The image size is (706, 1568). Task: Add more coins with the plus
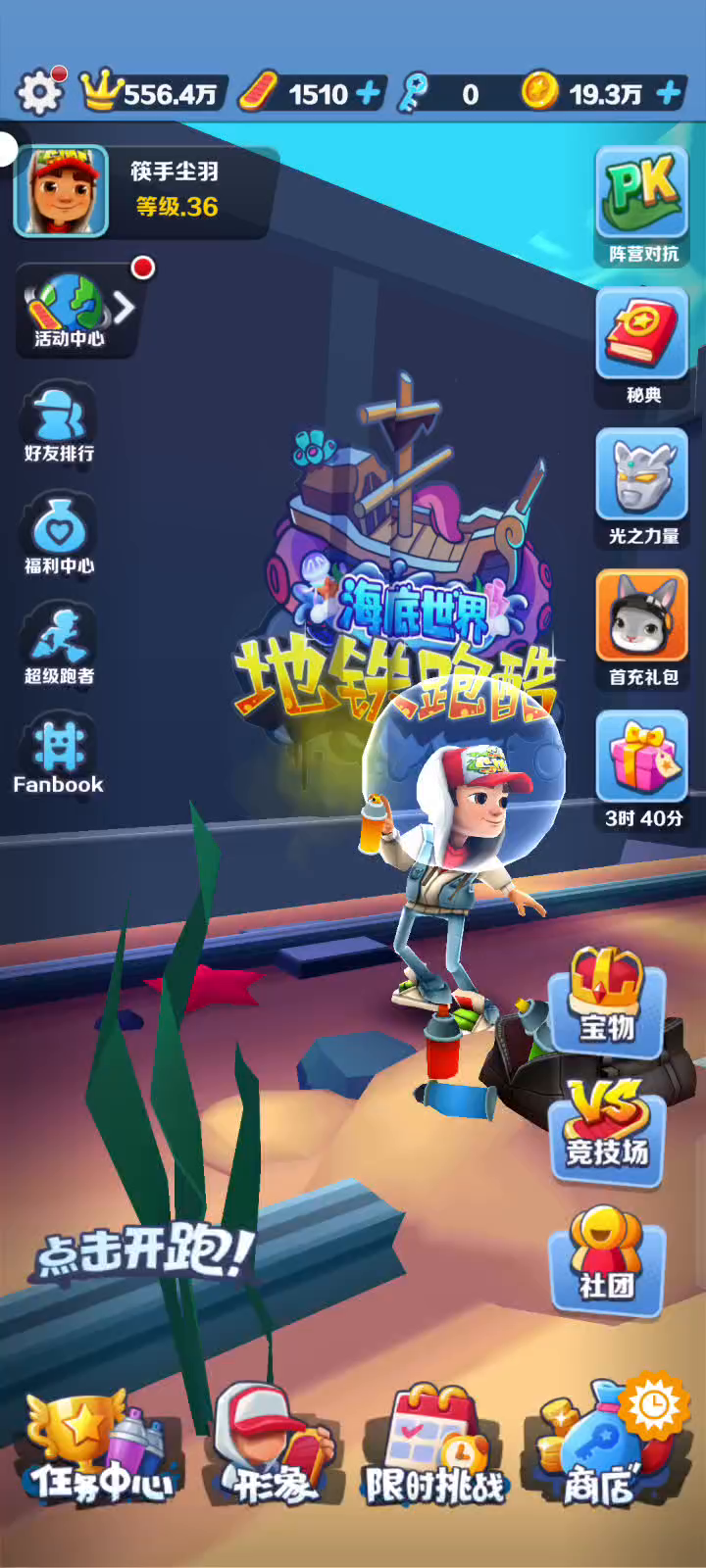(x=669, y=93)
